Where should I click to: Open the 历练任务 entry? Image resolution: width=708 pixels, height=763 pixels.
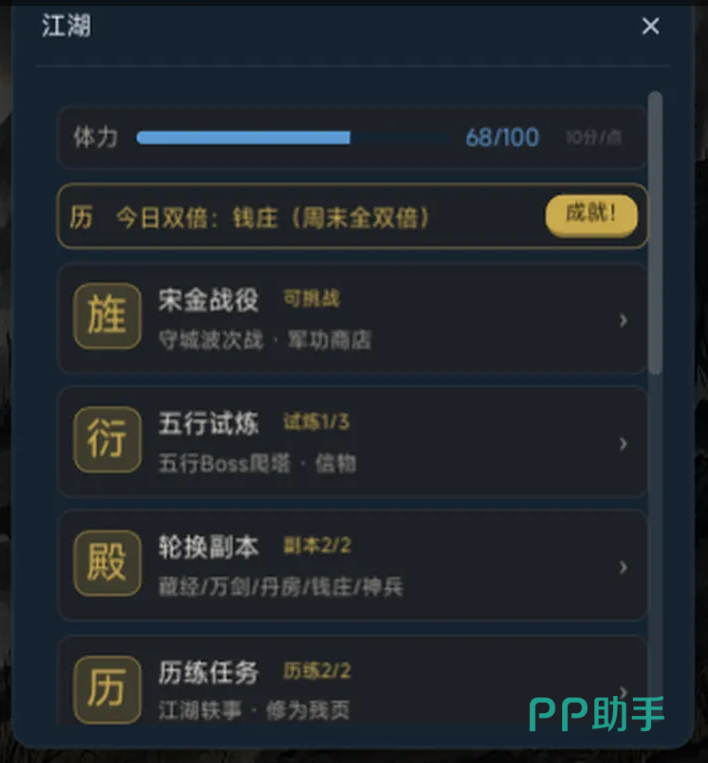(x=352, y=681)
